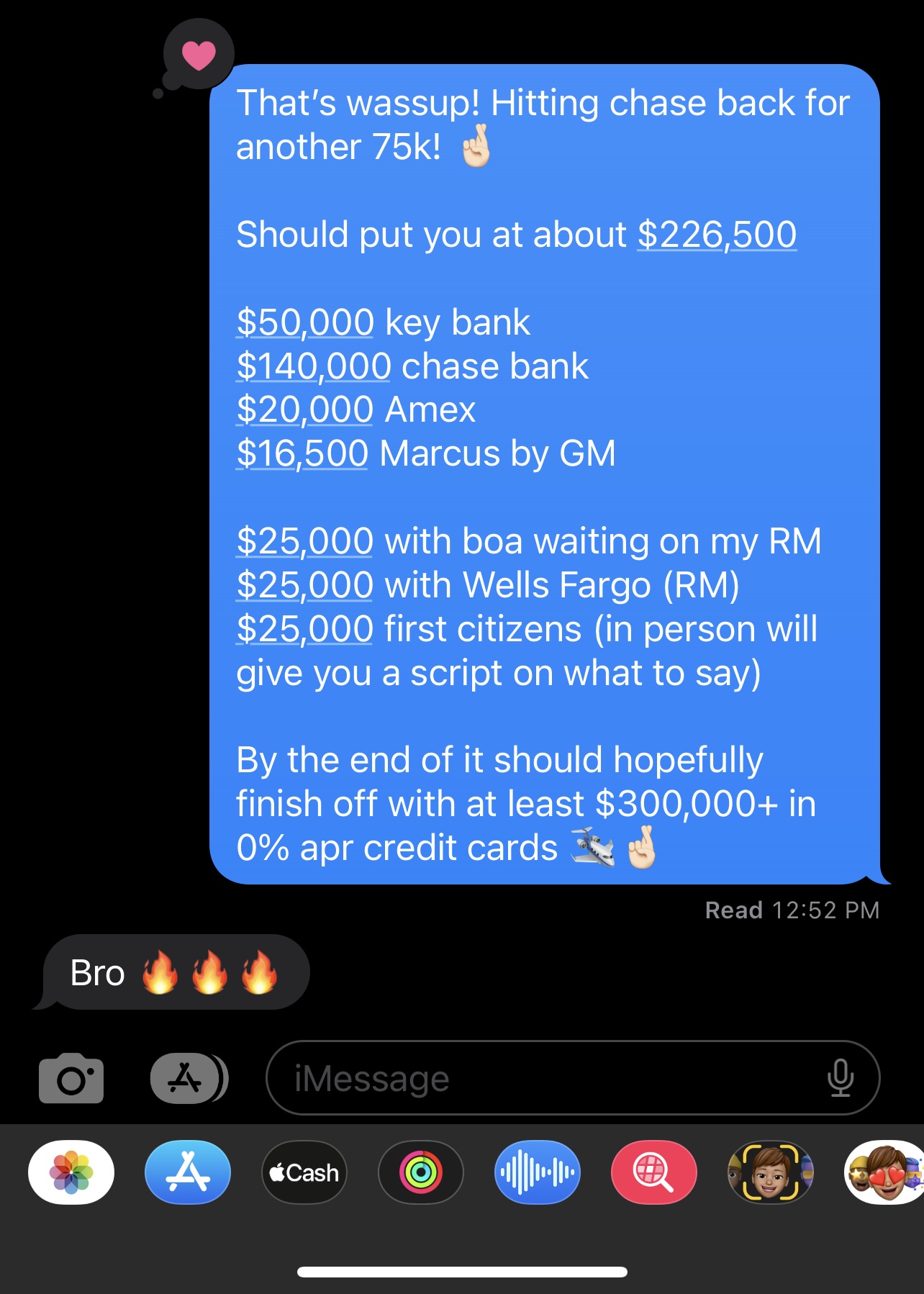
Task: Open the Fitness activity rings app
Action: (421, 1172)
